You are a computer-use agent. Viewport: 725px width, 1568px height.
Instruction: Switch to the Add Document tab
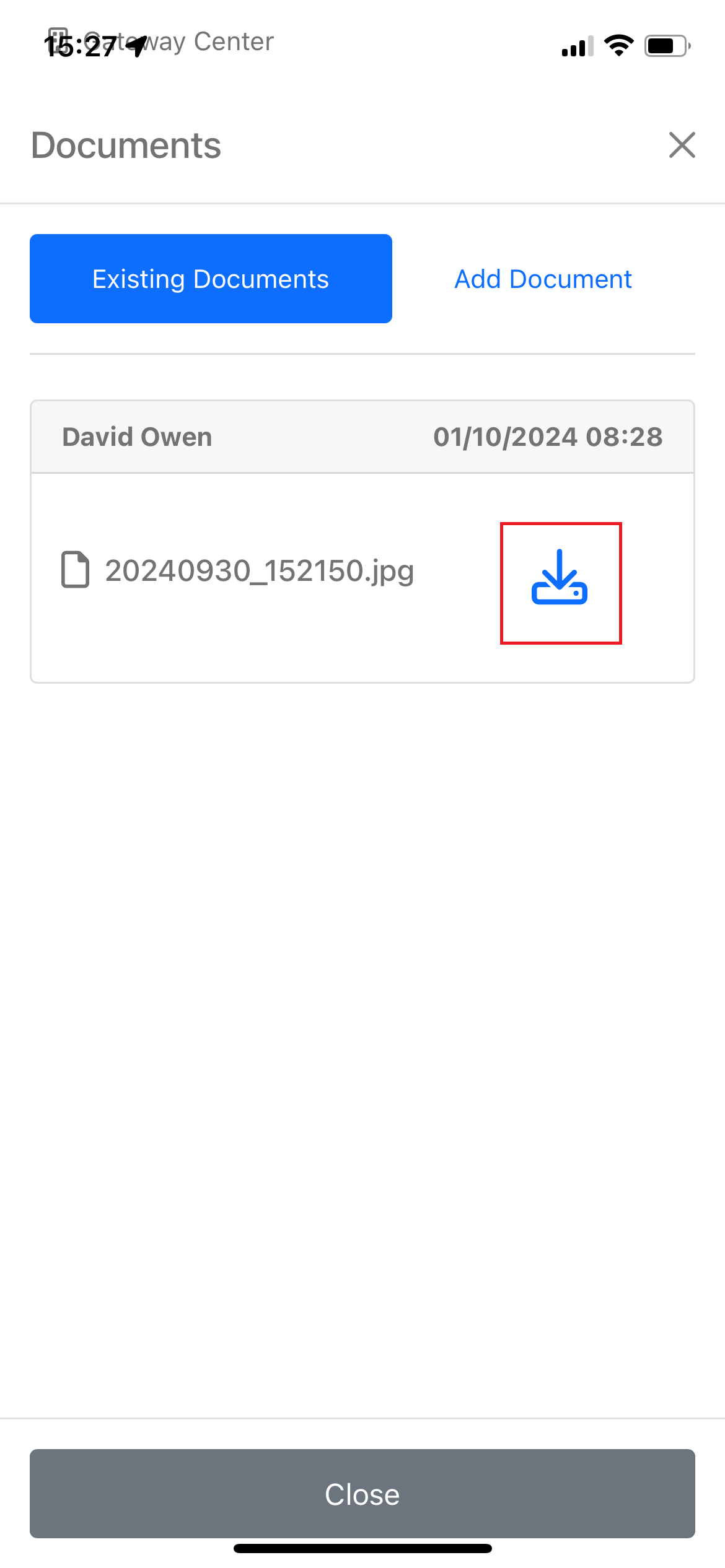[x=542, y=279]
